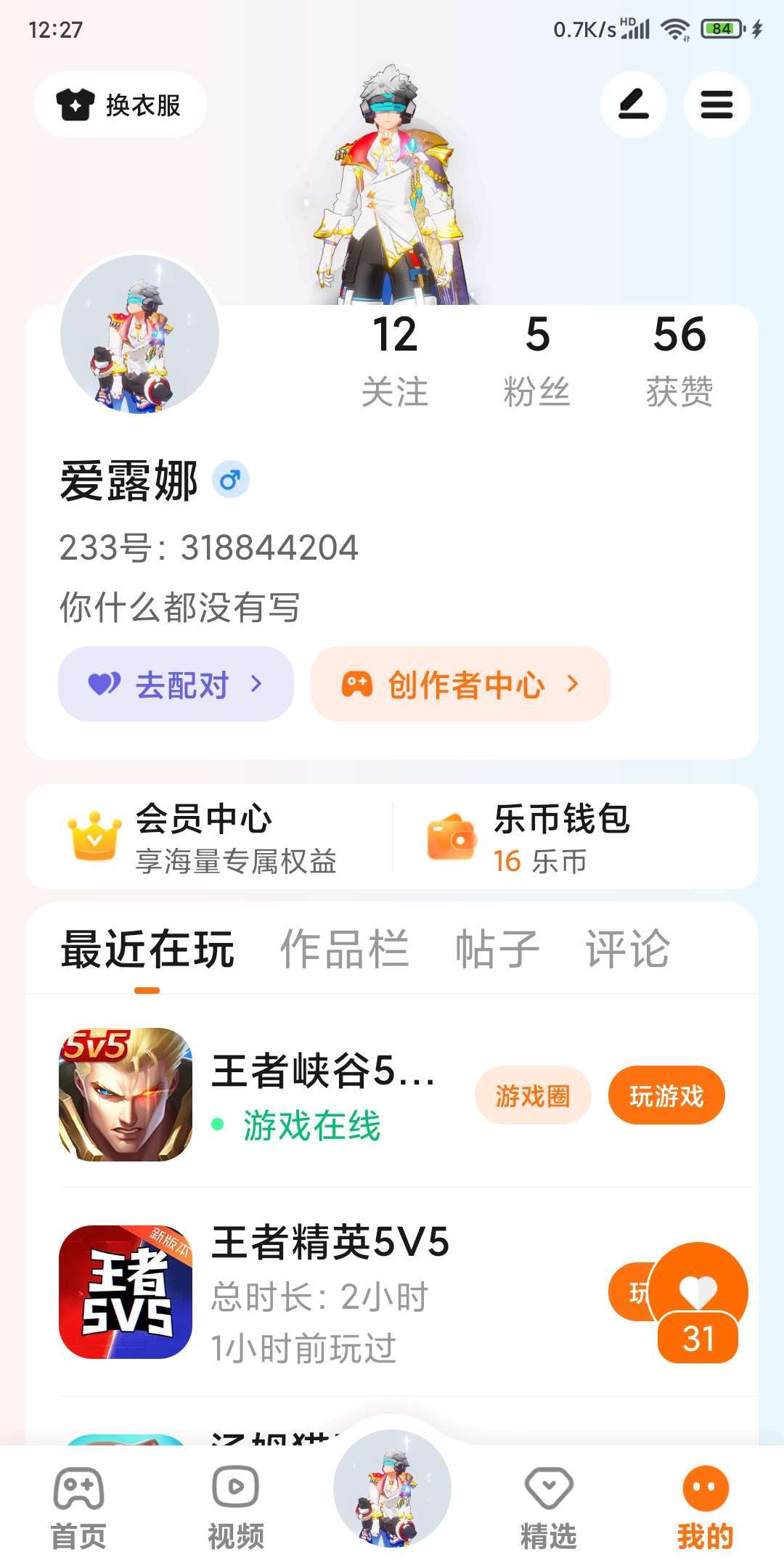Open 游戏圈 for 王者峡谷5
The height and width of the screenshot is (1568, 784).
tap(533, 1095)
